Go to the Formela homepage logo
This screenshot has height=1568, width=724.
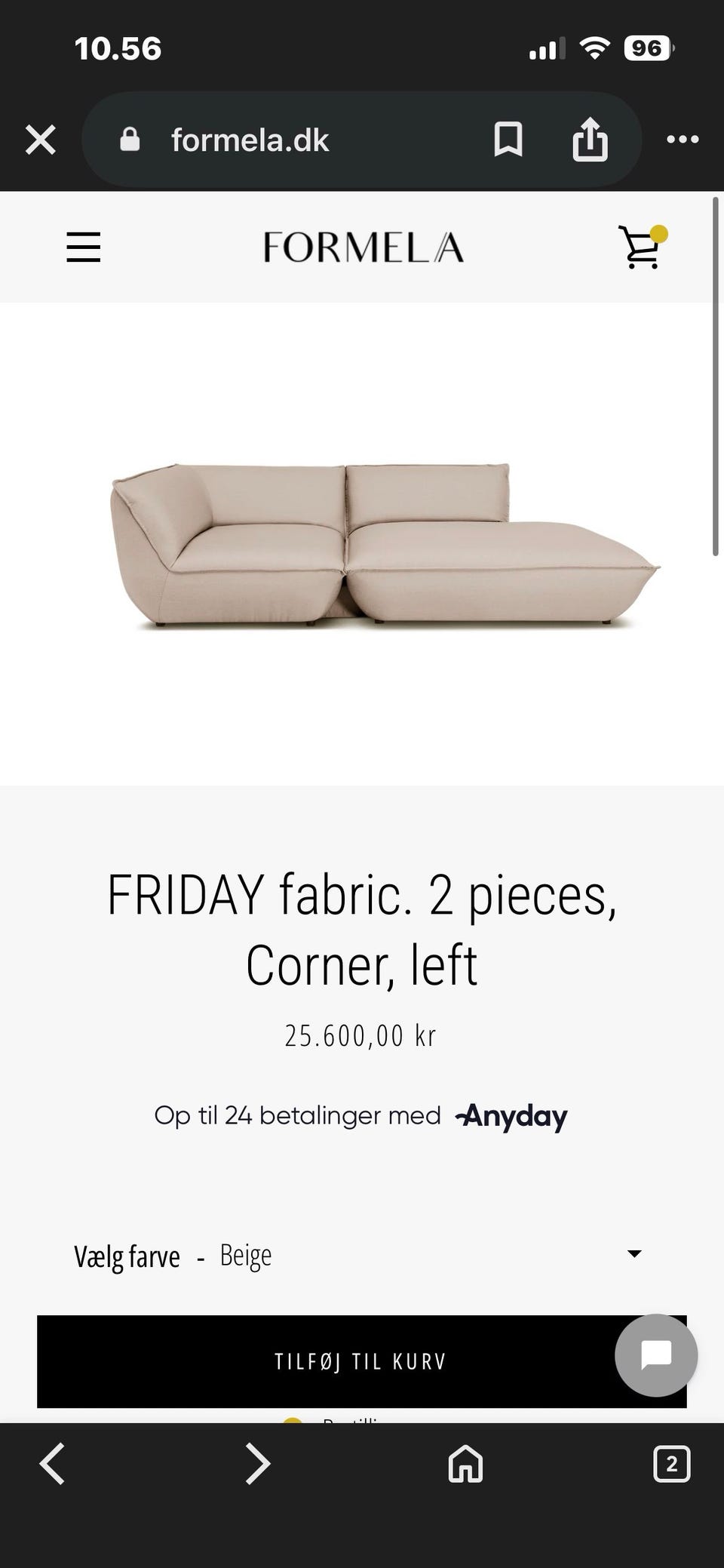coord(363,247)
